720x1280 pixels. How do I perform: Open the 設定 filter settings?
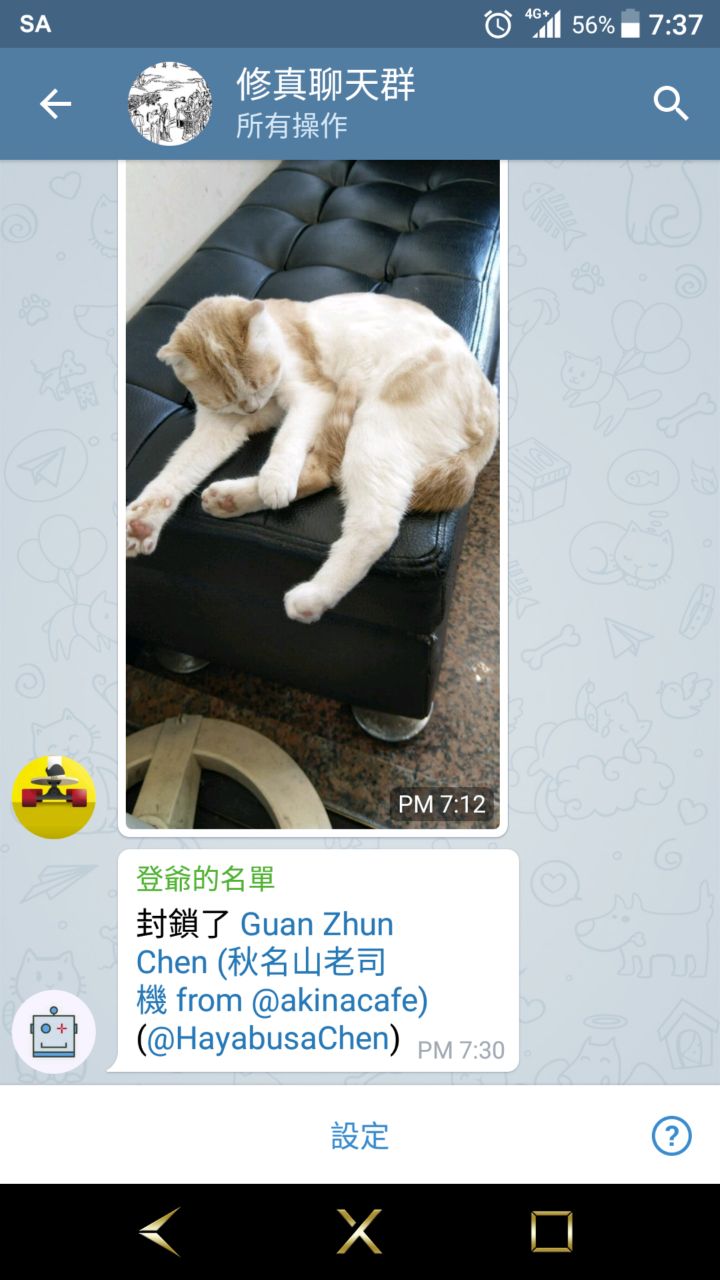(359, 1136)
